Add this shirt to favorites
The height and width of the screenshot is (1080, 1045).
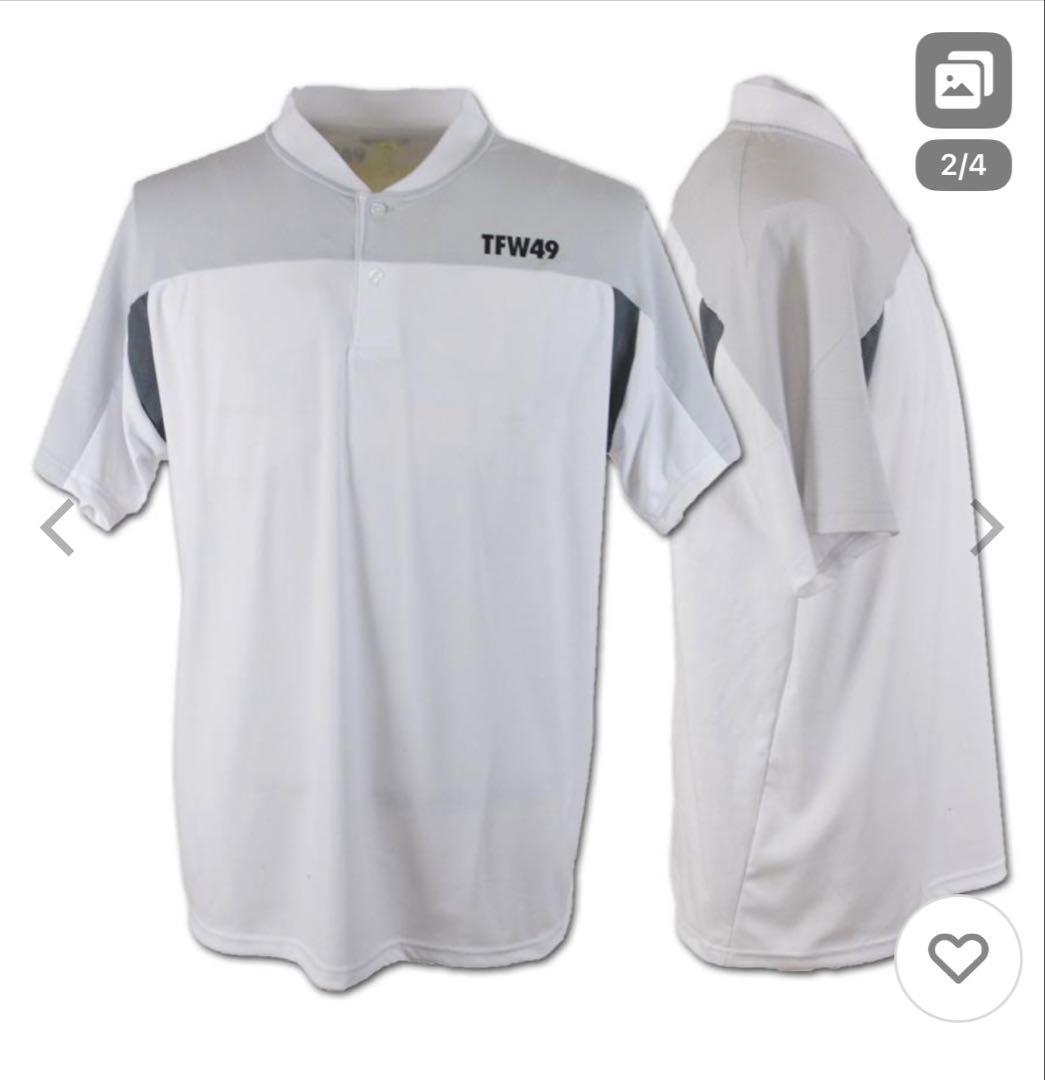[x=957, y=959]
